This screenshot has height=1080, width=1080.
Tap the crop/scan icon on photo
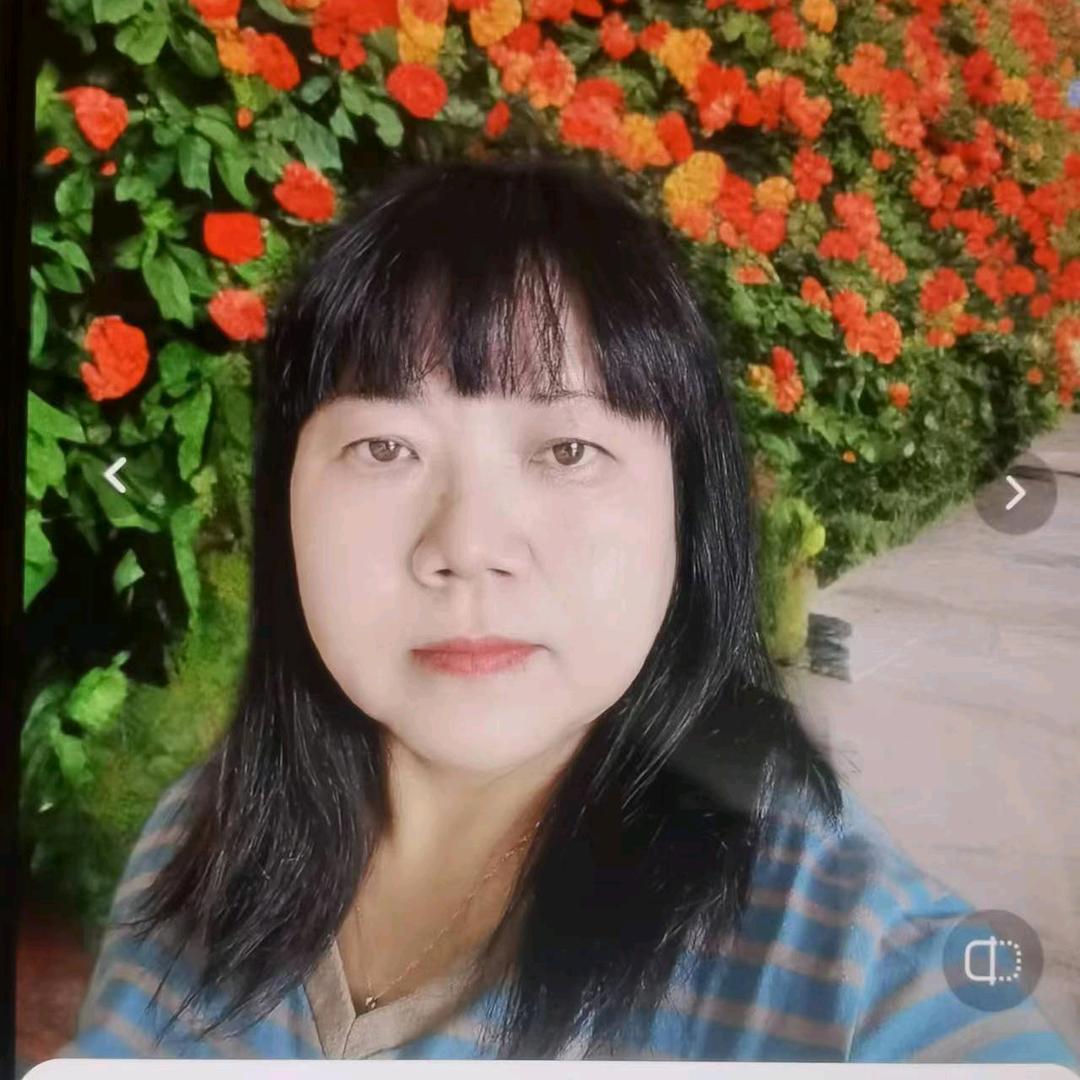992,961
